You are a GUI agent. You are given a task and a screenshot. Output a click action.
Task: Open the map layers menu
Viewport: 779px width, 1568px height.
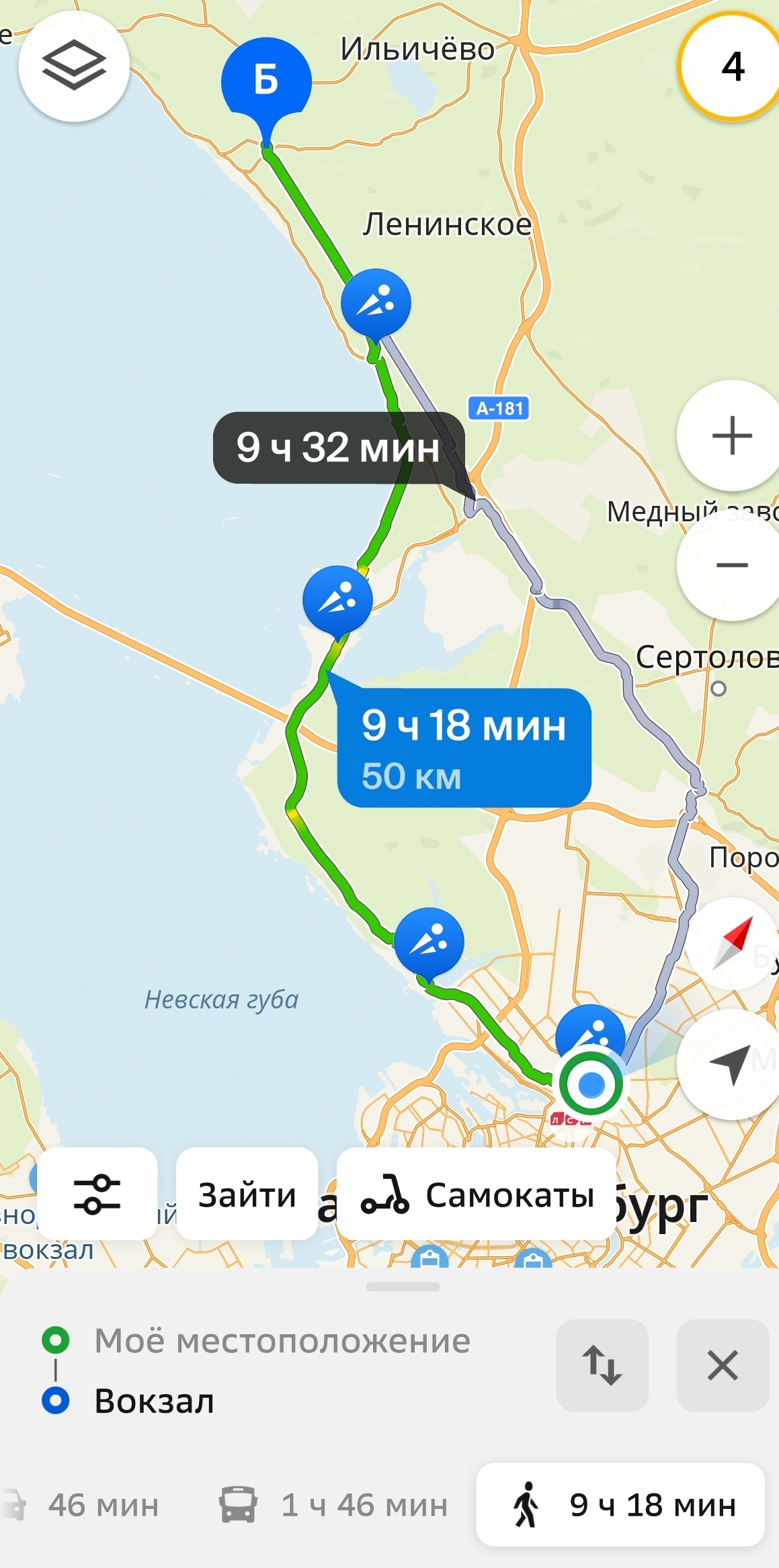pos(74,65)
